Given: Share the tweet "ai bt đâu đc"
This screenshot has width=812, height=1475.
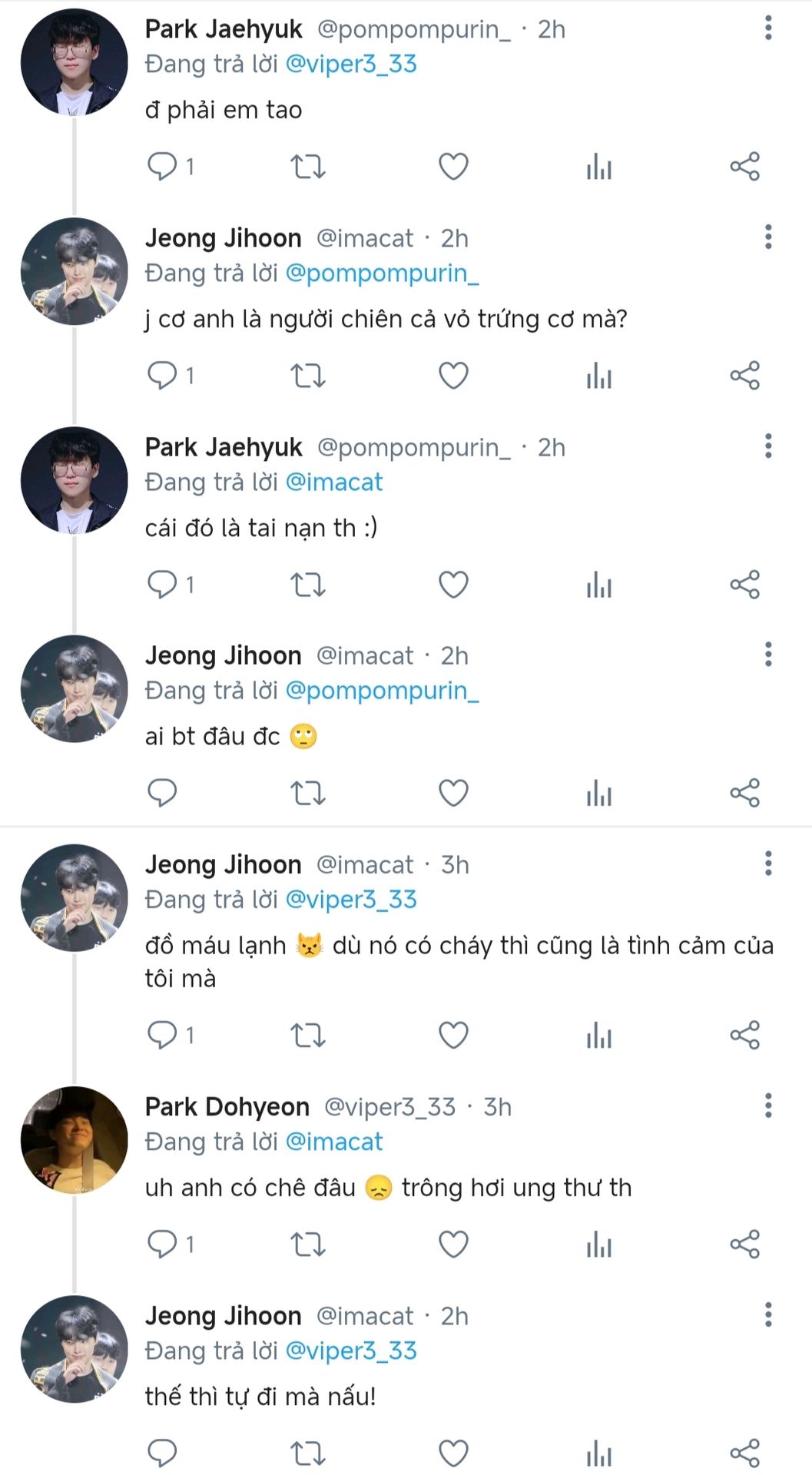Looking at the screenshot, I should coord(744,793).
